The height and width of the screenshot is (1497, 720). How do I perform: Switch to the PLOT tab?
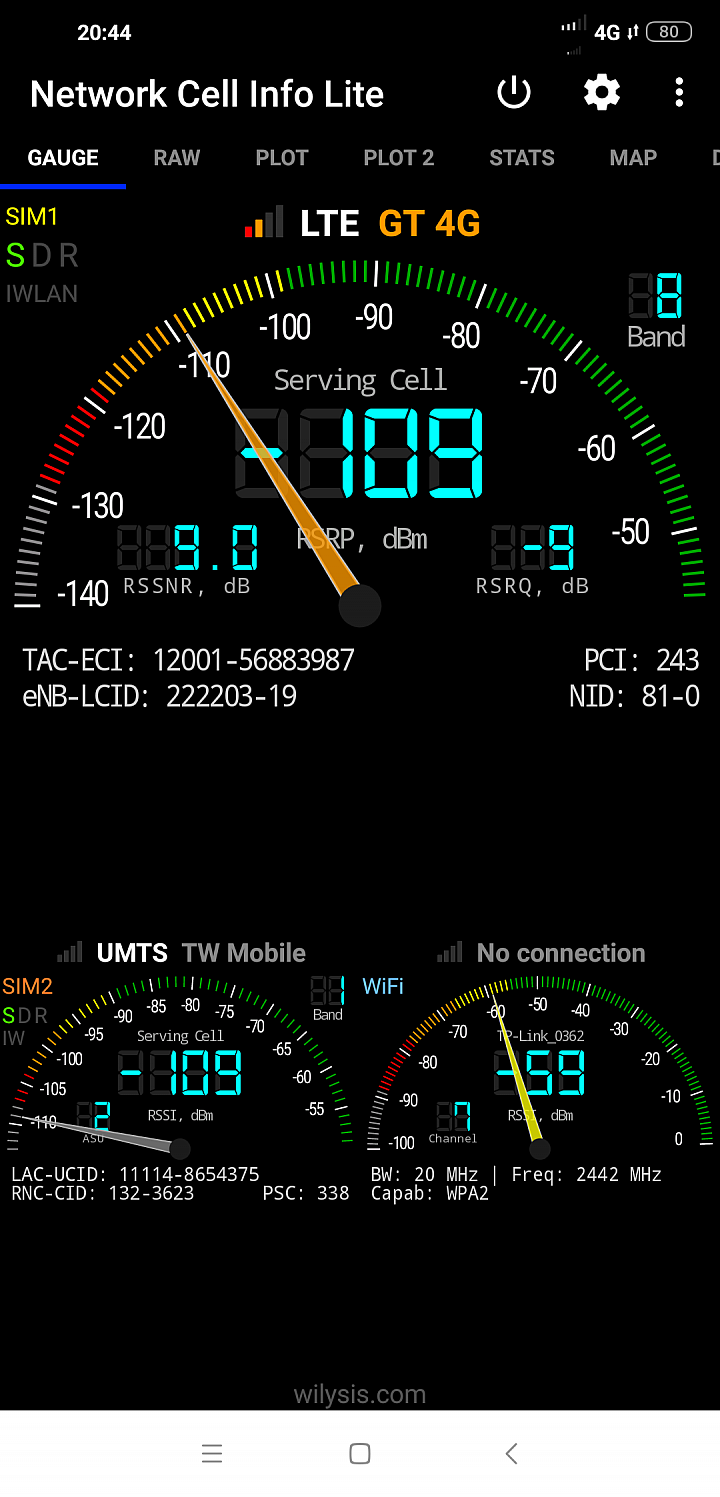[x=282, y=158]
